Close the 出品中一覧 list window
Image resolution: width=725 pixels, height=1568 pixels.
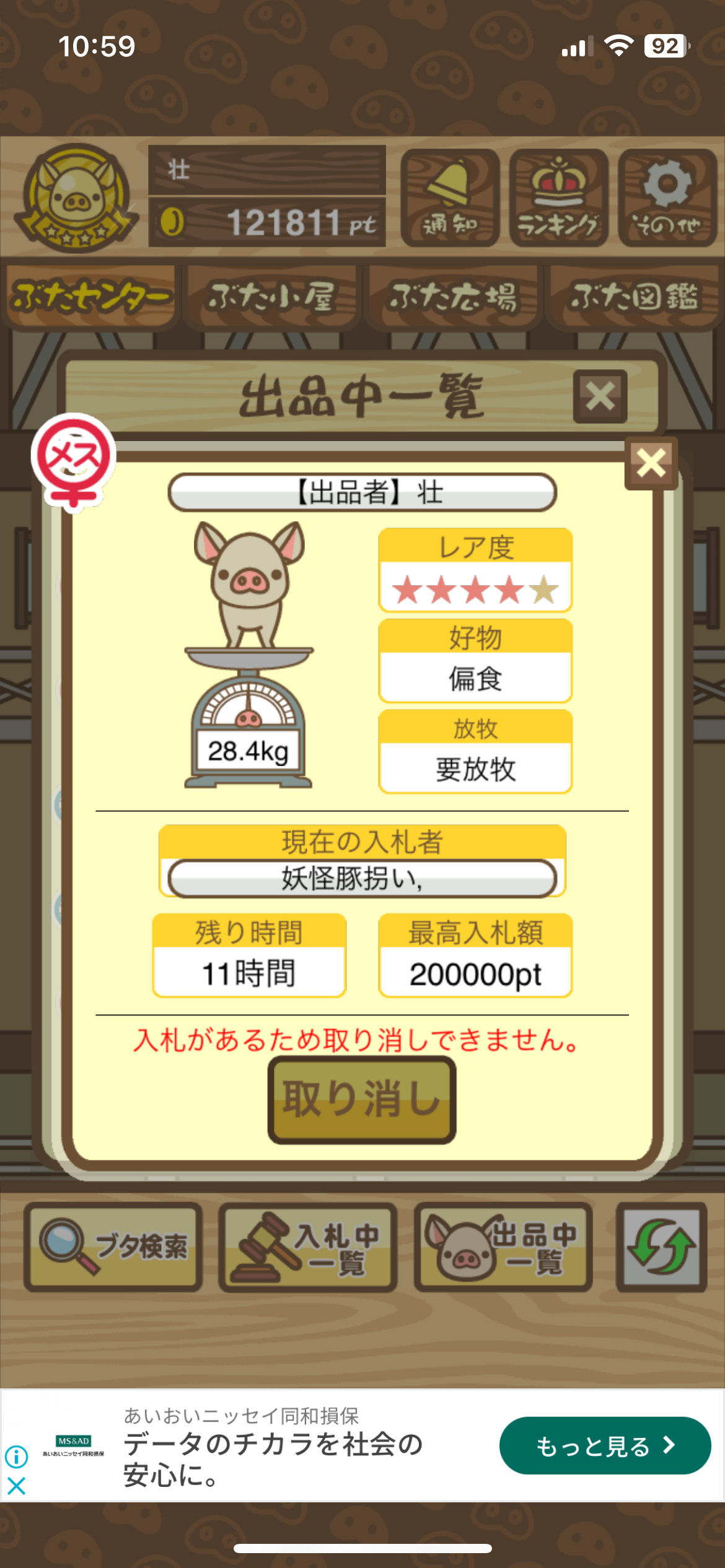pyautogui.click(x=600, y=396)
